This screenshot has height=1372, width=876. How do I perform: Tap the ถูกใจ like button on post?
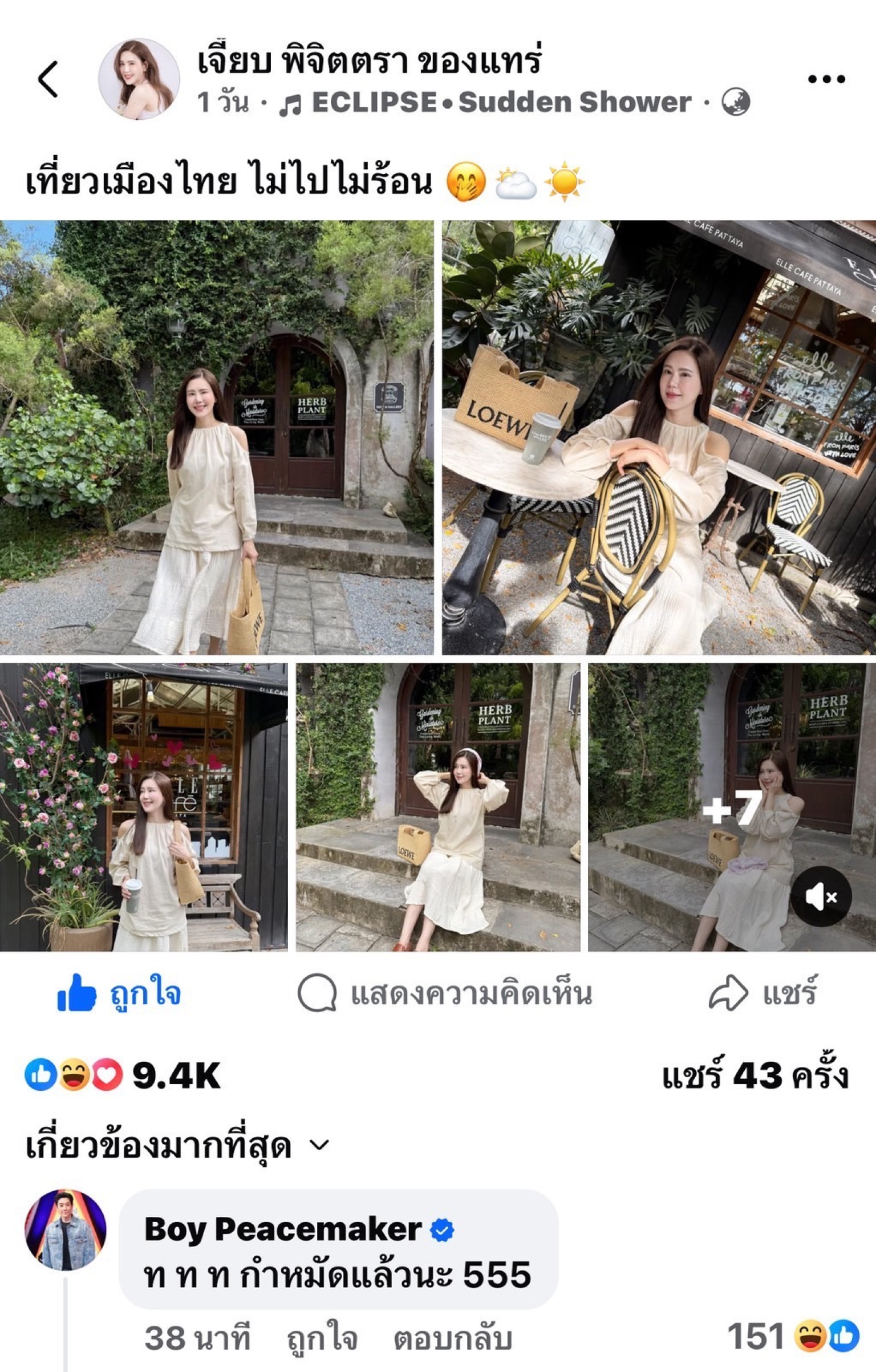[120, 993]
